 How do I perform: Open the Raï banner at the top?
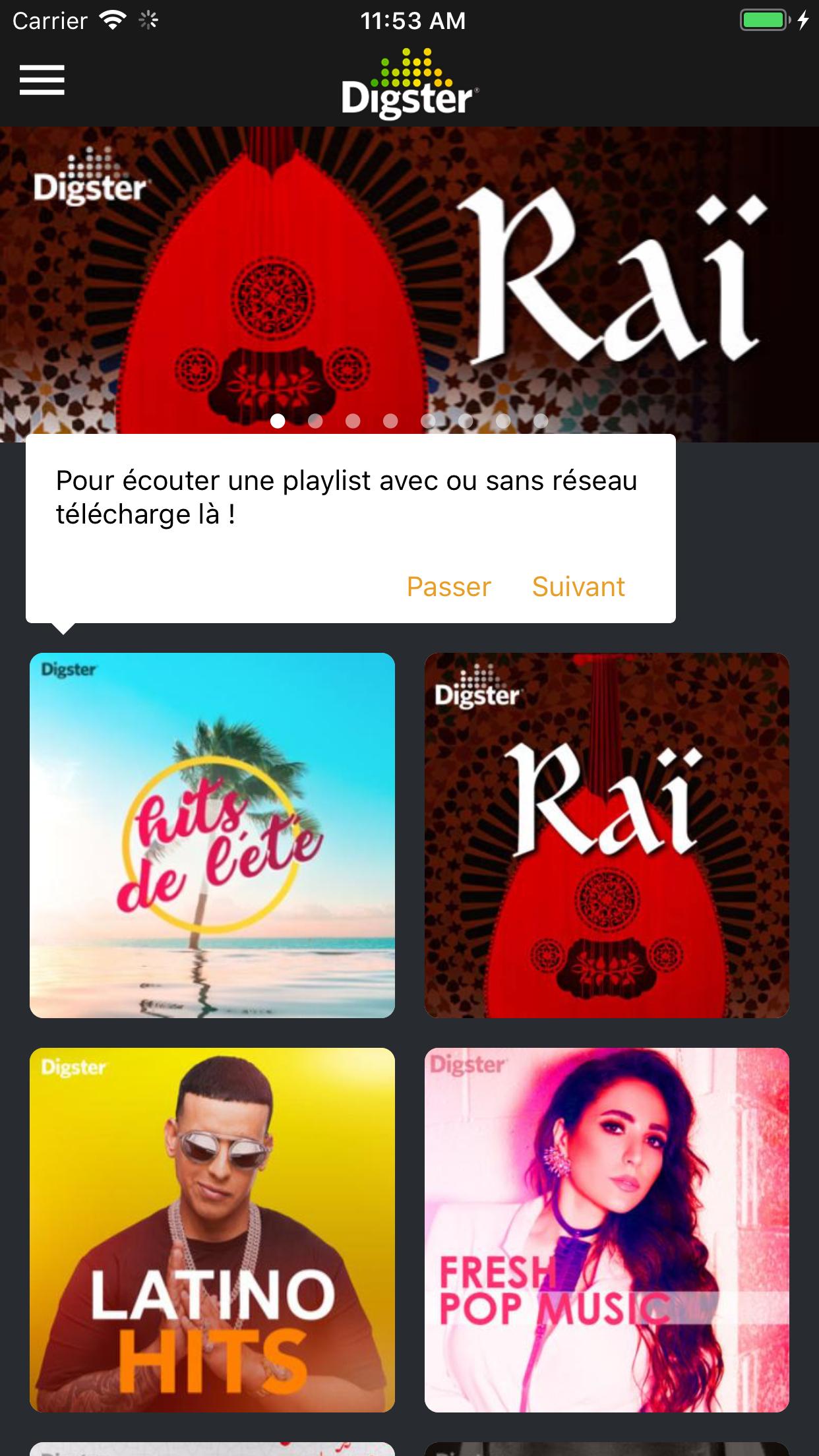pos(409,277)
